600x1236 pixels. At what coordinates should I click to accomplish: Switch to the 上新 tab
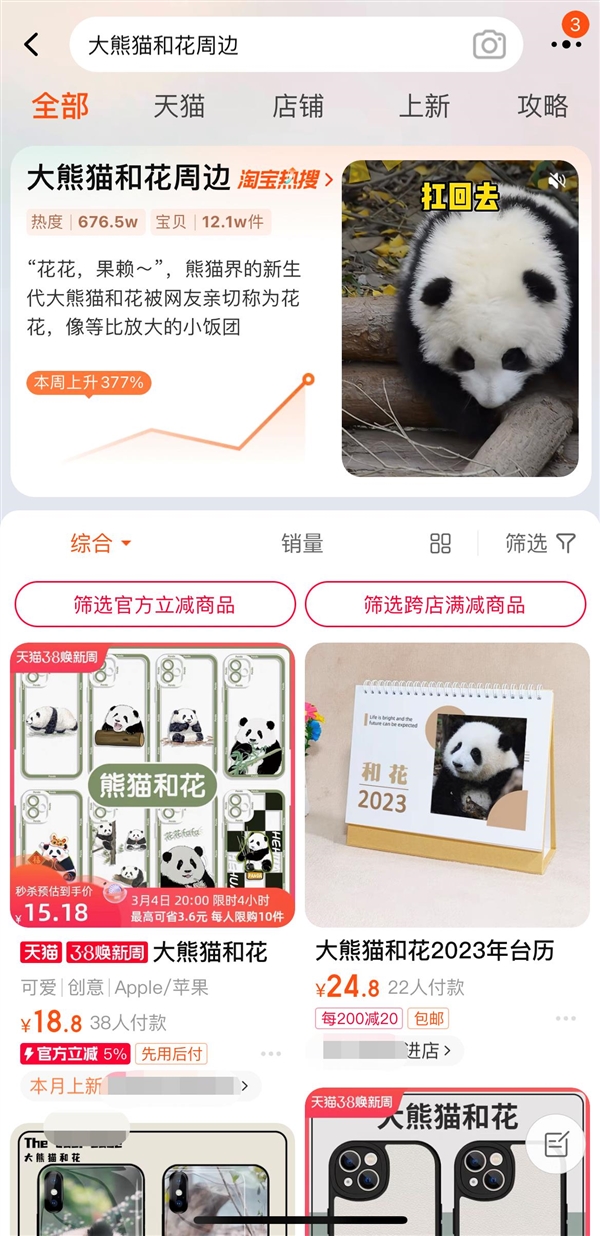click(424, 106)
